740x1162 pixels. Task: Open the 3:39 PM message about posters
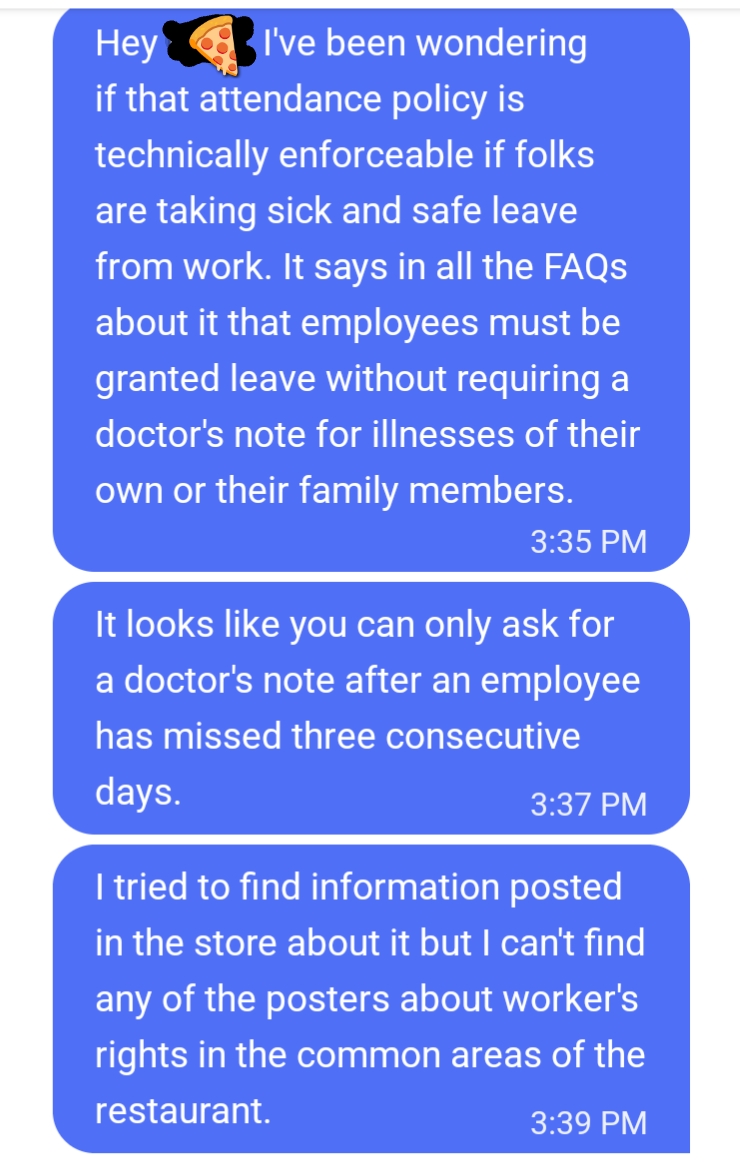[x=370, y=998]
